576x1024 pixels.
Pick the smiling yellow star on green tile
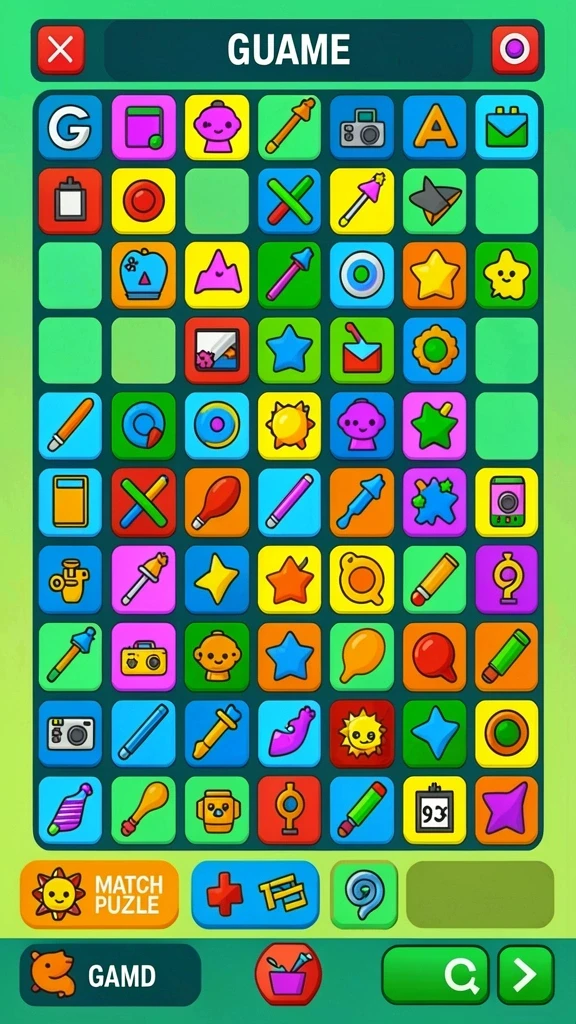point(507,276)
